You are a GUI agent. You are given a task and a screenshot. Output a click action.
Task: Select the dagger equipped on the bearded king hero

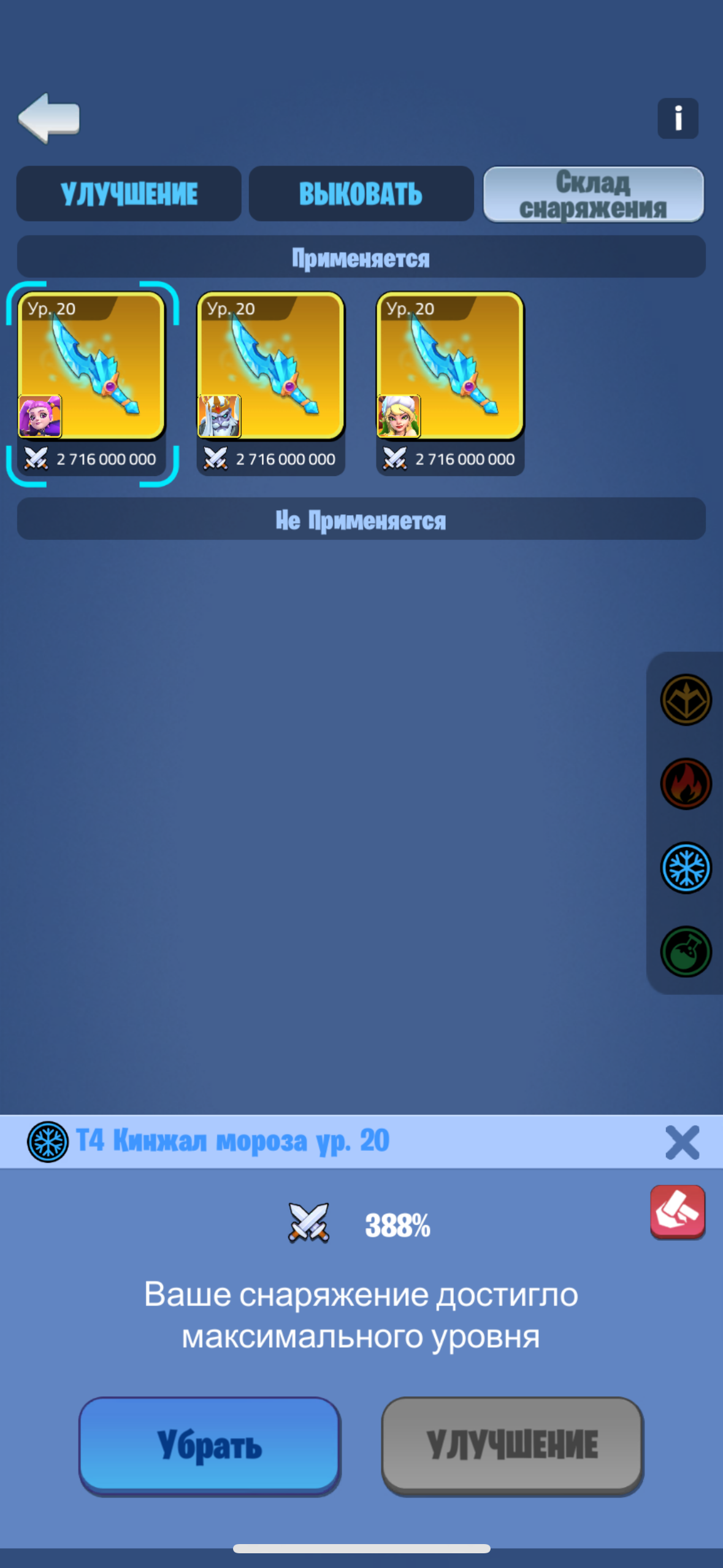(270, 366)
